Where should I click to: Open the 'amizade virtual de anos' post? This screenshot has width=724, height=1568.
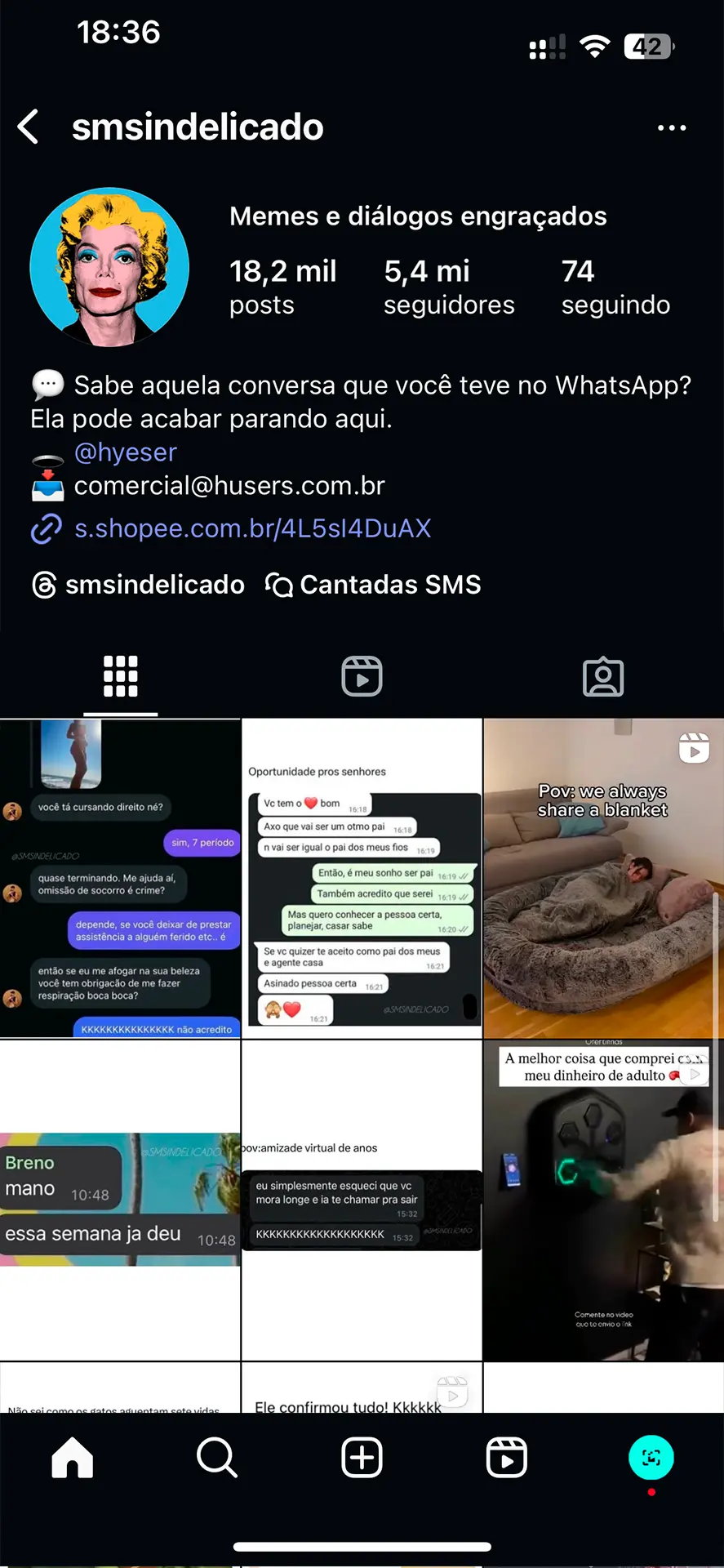362,1200
